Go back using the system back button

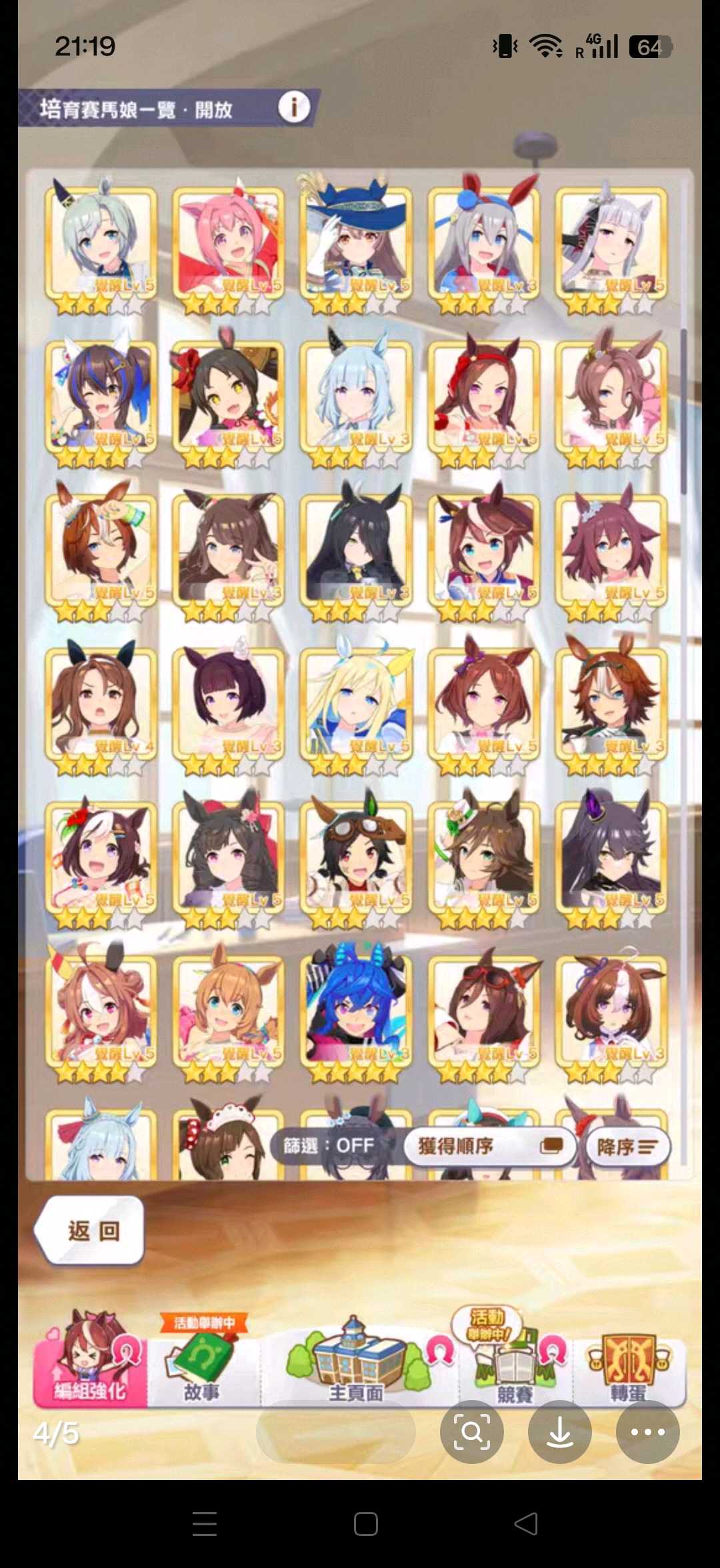(x=526, y=1524)
